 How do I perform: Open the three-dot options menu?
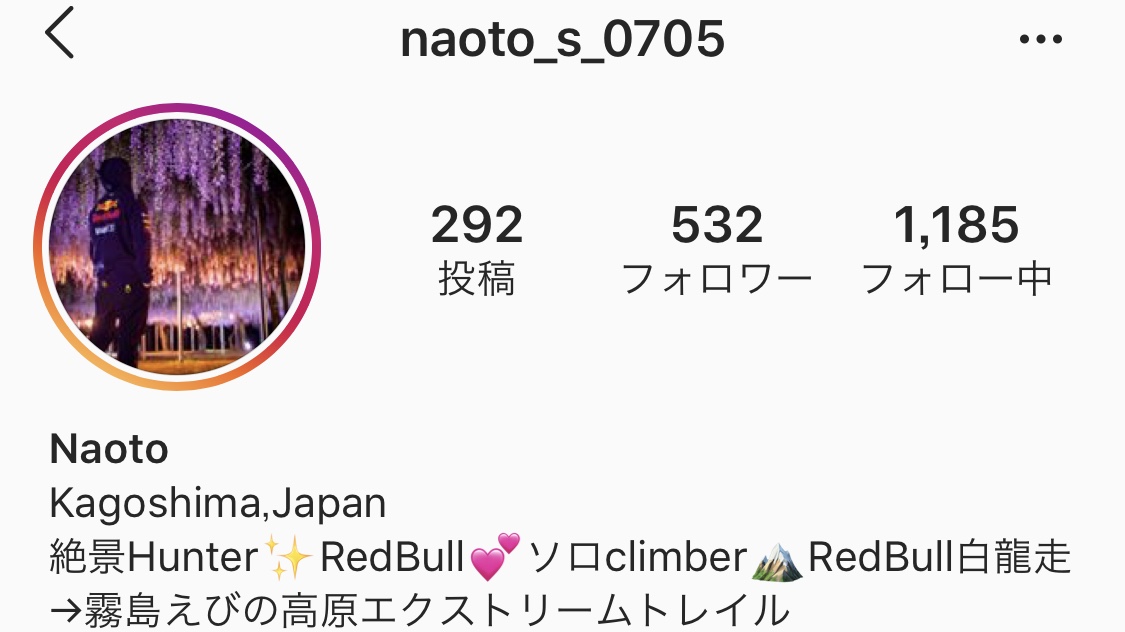(x=1040, y=40)
